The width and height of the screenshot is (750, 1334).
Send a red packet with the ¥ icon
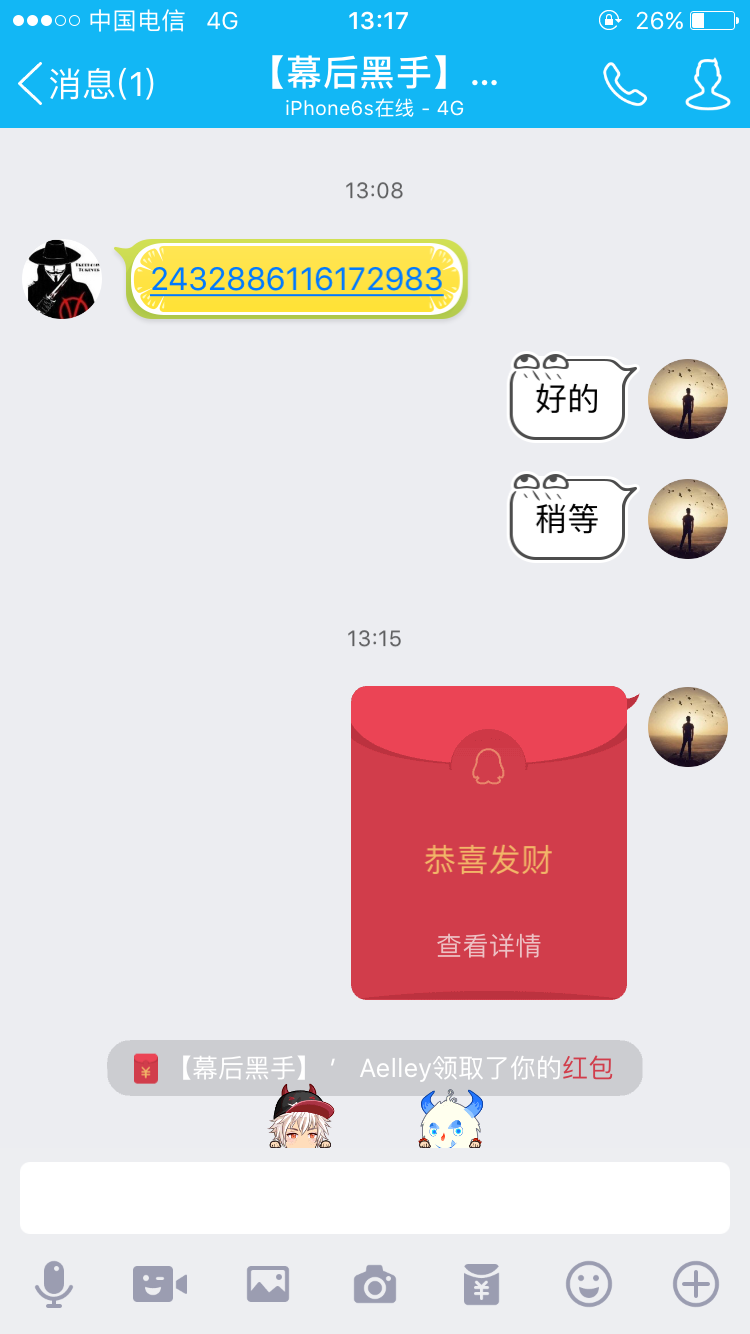482,1284
